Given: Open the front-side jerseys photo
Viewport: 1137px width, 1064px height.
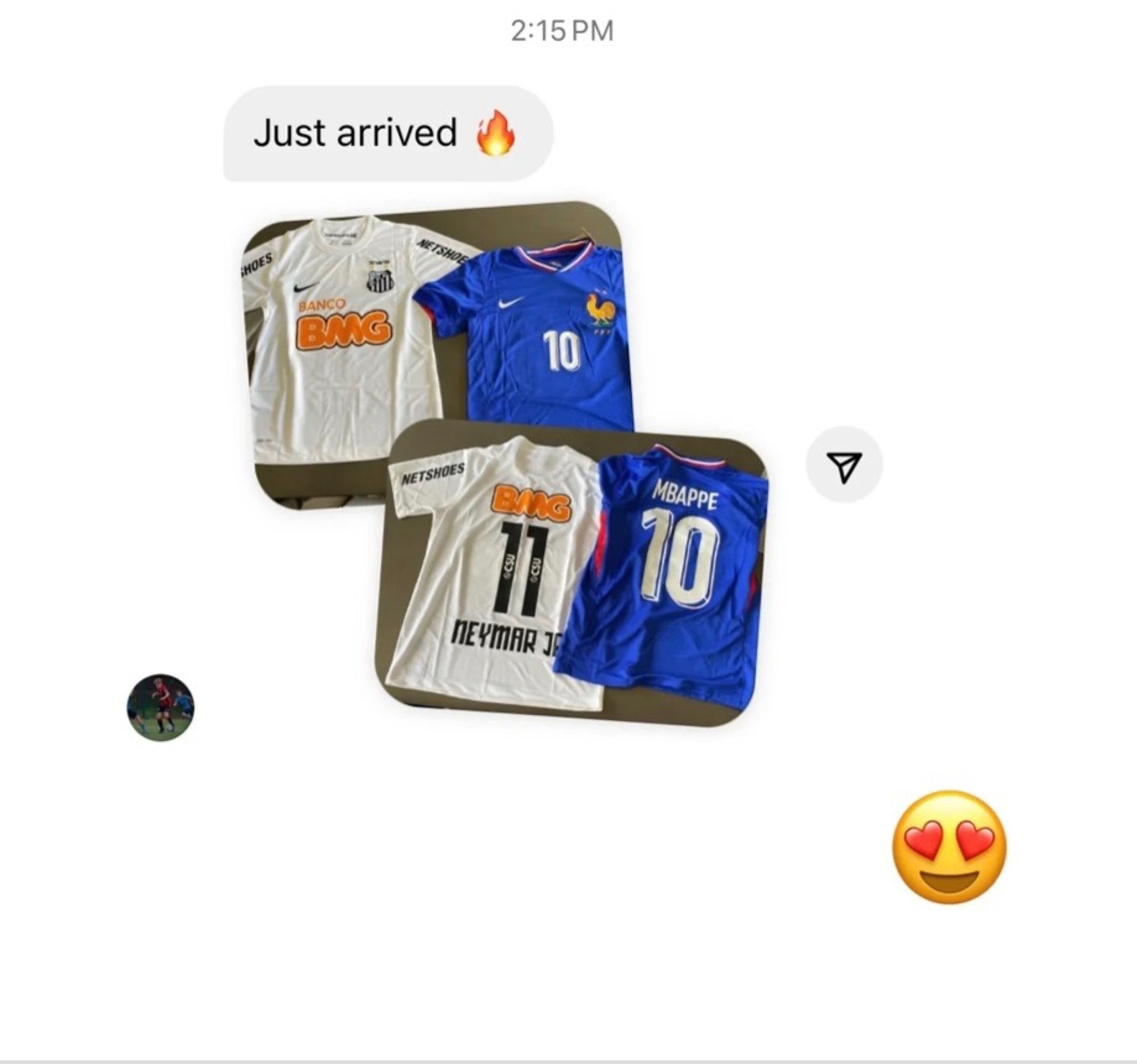Looking at the screenshot, I should click(x=355, y=332).
